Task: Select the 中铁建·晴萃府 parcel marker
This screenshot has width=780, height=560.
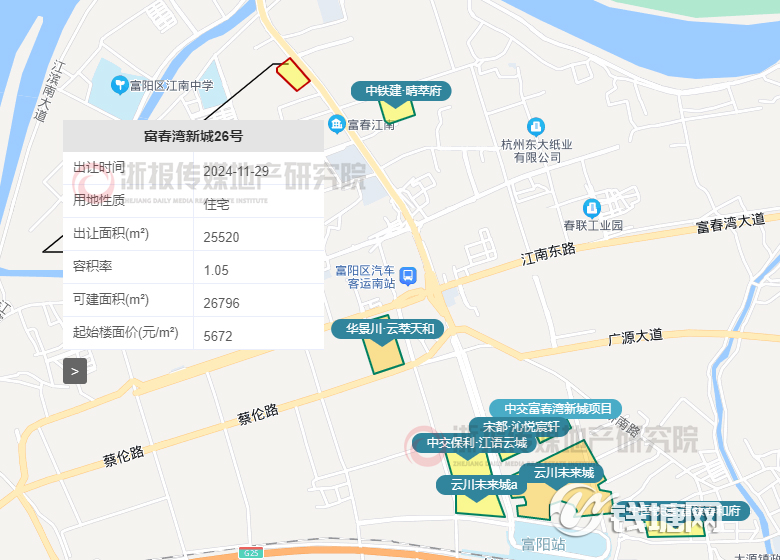Action: click(401, 91)
